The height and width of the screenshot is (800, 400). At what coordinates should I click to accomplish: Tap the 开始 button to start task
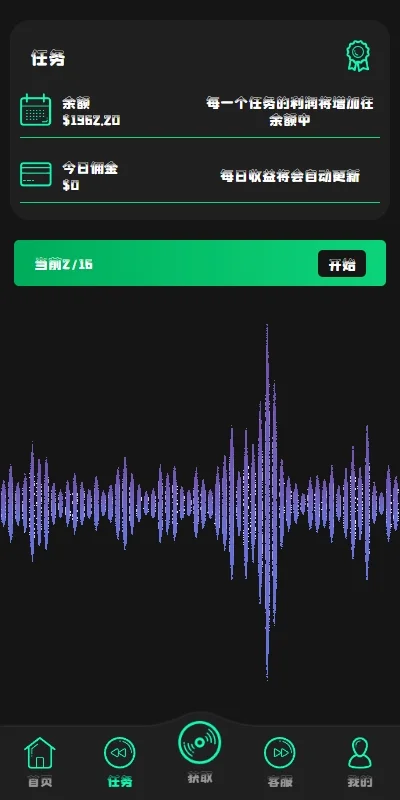[x=342, y=264]
